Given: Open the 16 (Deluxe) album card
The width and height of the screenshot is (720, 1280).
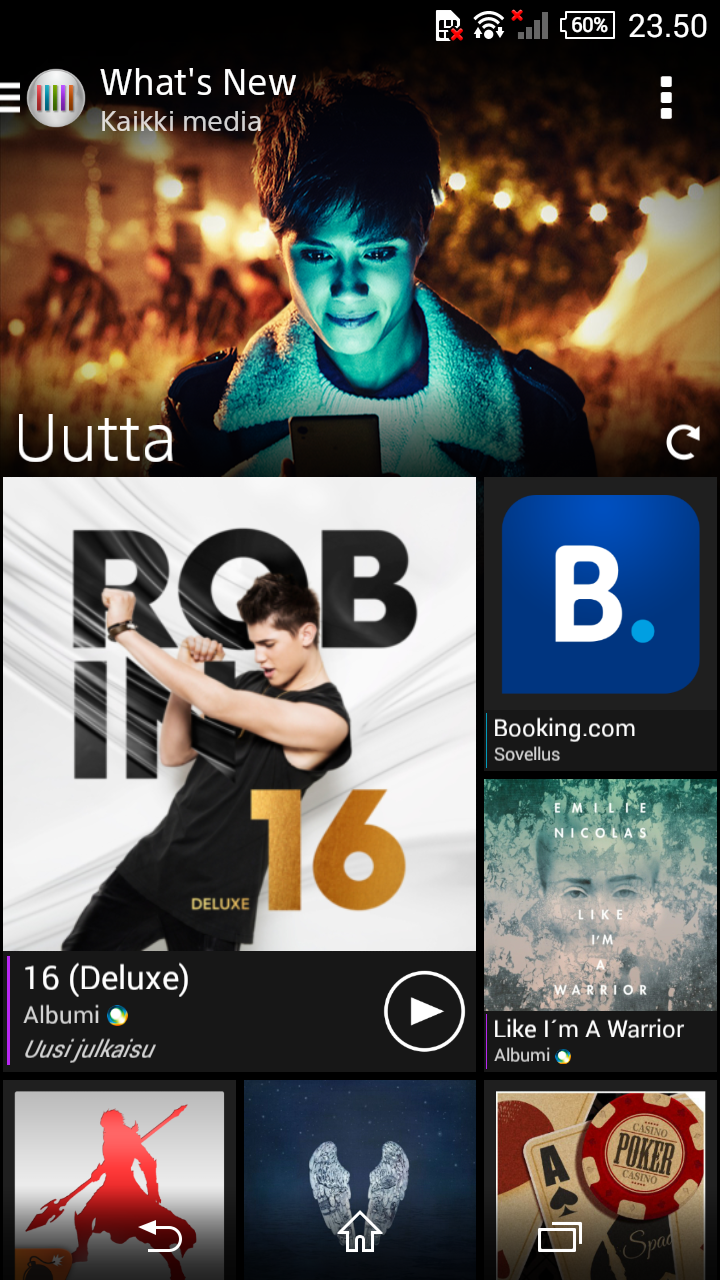Looking at the screenshot, I should click(240, 774).
